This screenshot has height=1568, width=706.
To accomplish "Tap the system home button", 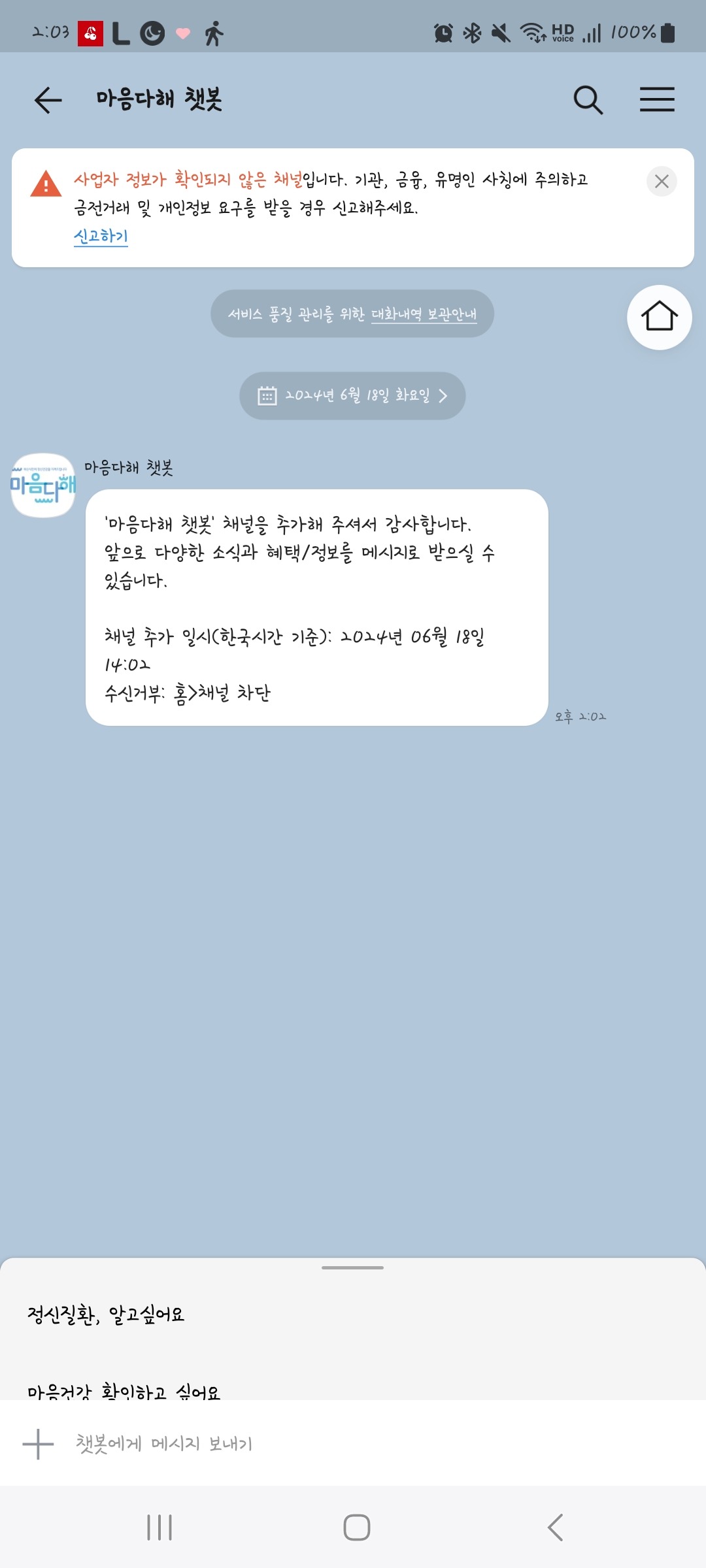I will click(356, 1527).
